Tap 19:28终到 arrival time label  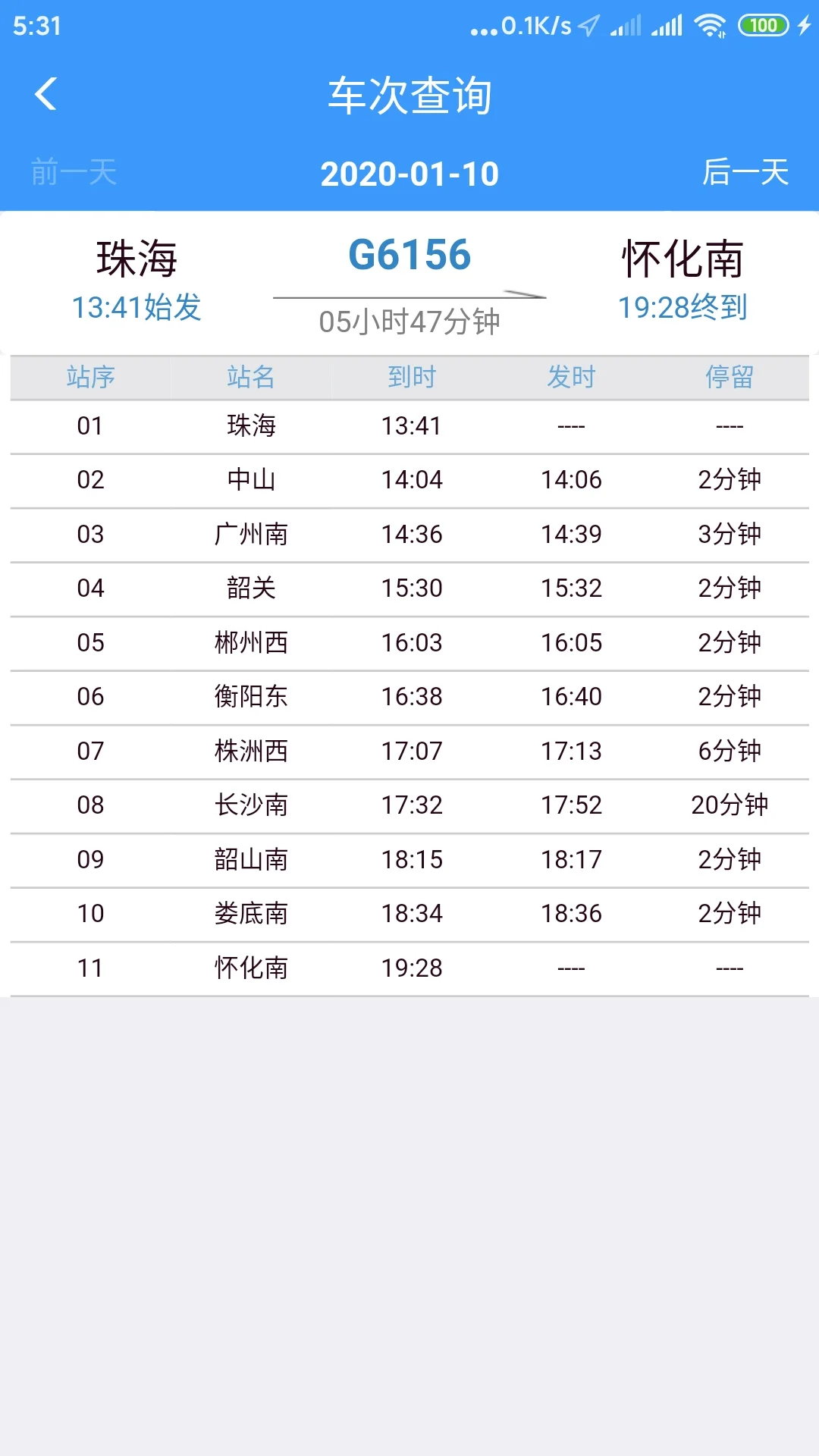[x=682, y=307]
